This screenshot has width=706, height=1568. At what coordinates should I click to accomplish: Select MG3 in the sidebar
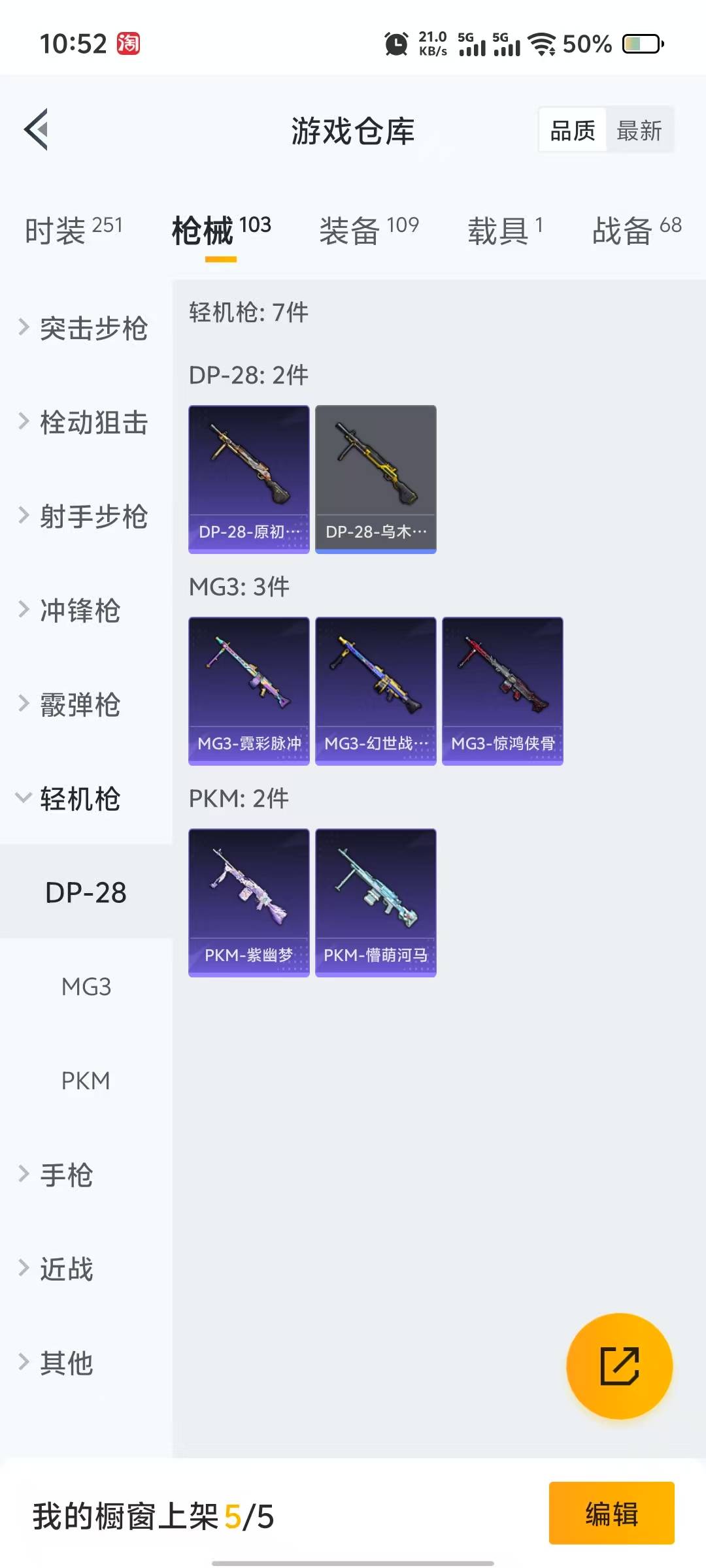(86, 987)
